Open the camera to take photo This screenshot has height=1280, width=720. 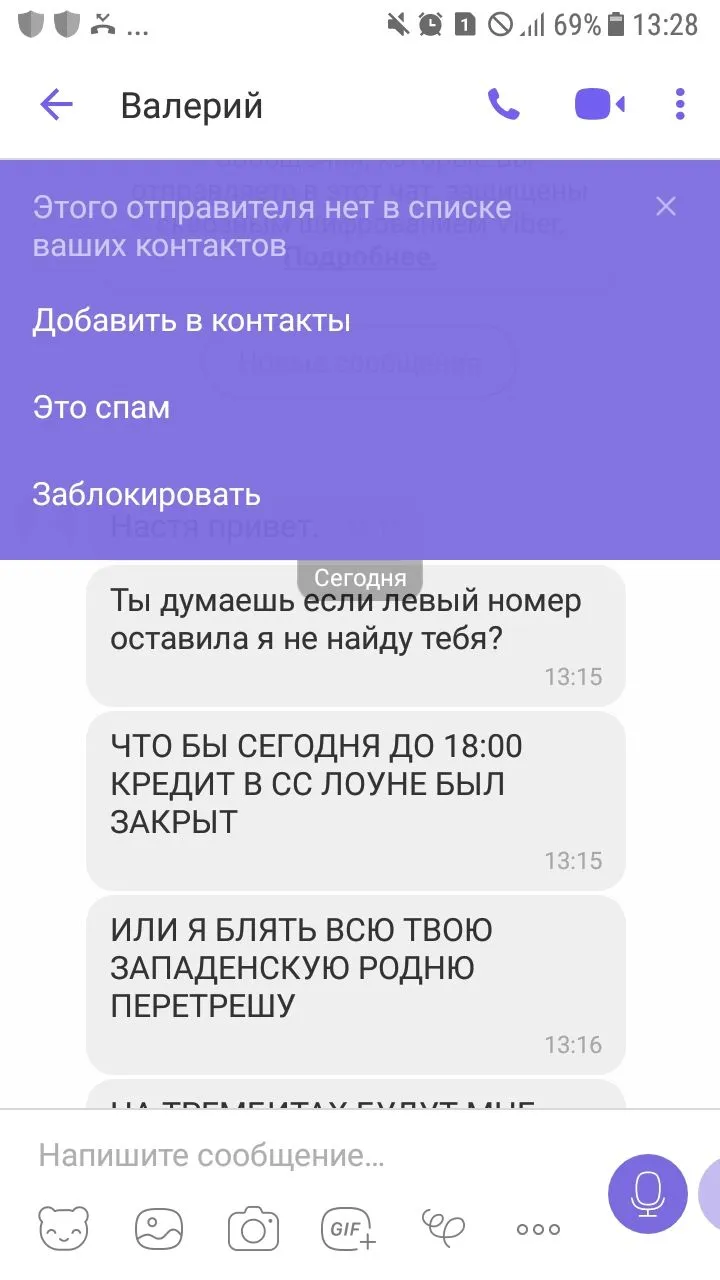pos(253,1228)
